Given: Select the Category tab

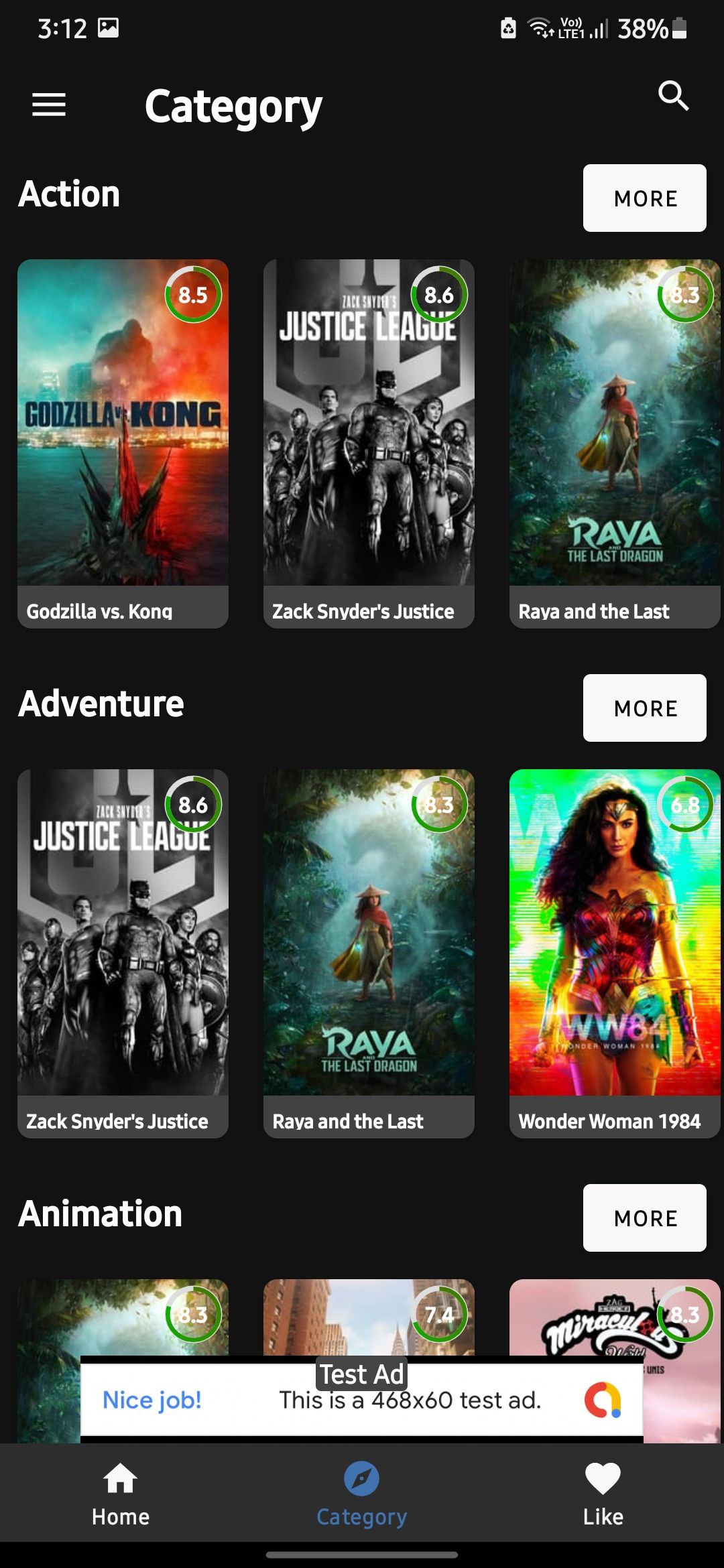Looking at the screenshot, I should coord(362,1494).
